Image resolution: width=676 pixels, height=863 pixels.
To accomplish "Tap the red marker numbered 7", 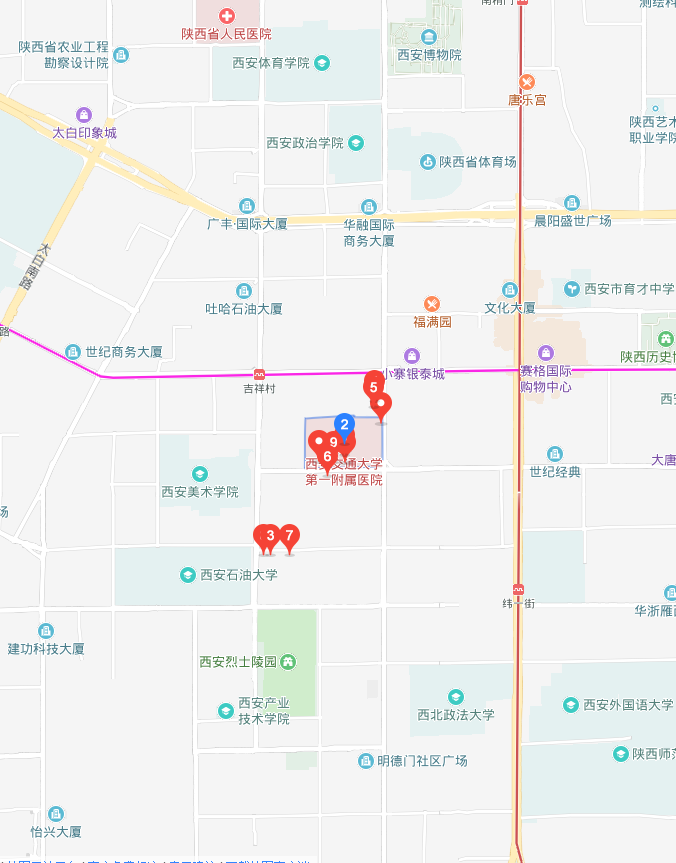I will [x=289, y=537].
